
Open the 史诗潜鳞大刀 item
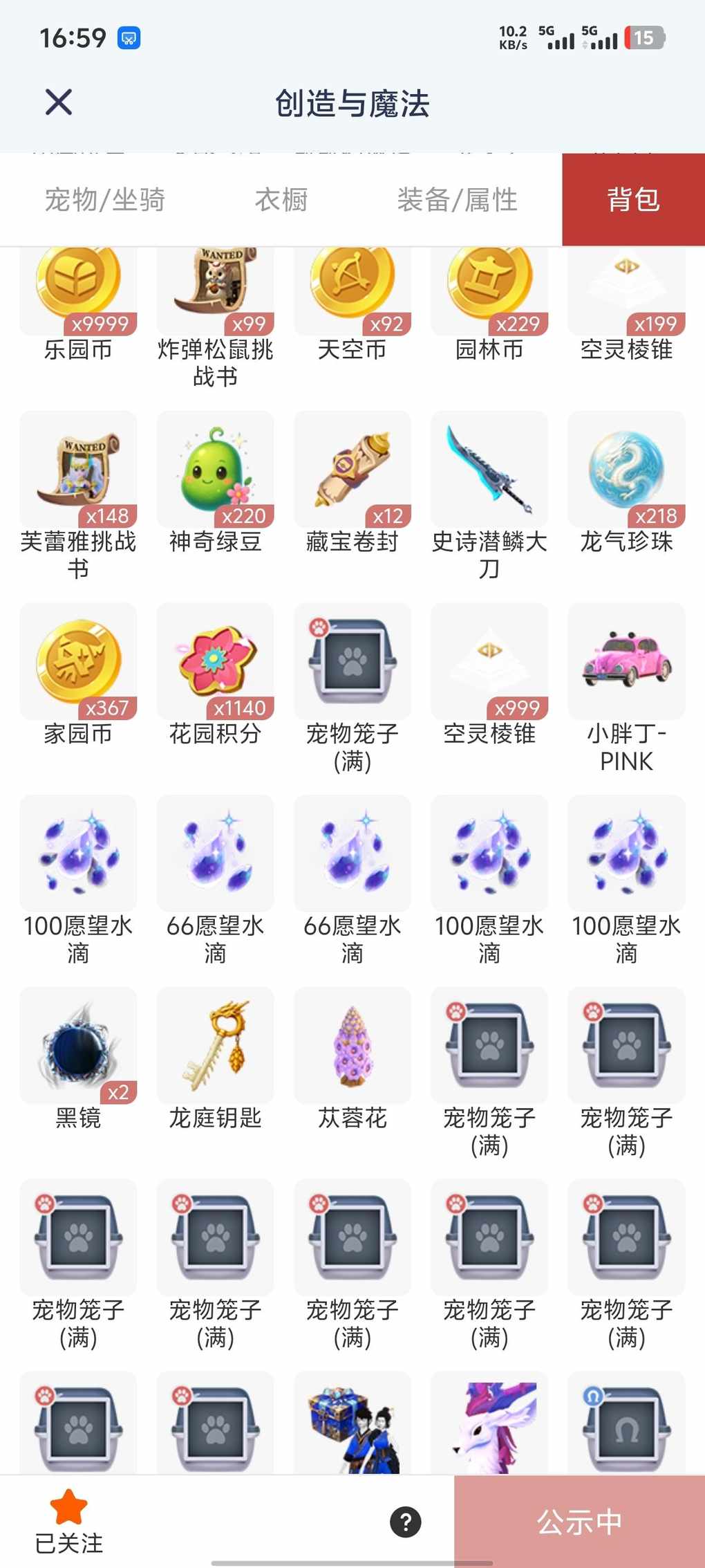click(x=489, y=470)
